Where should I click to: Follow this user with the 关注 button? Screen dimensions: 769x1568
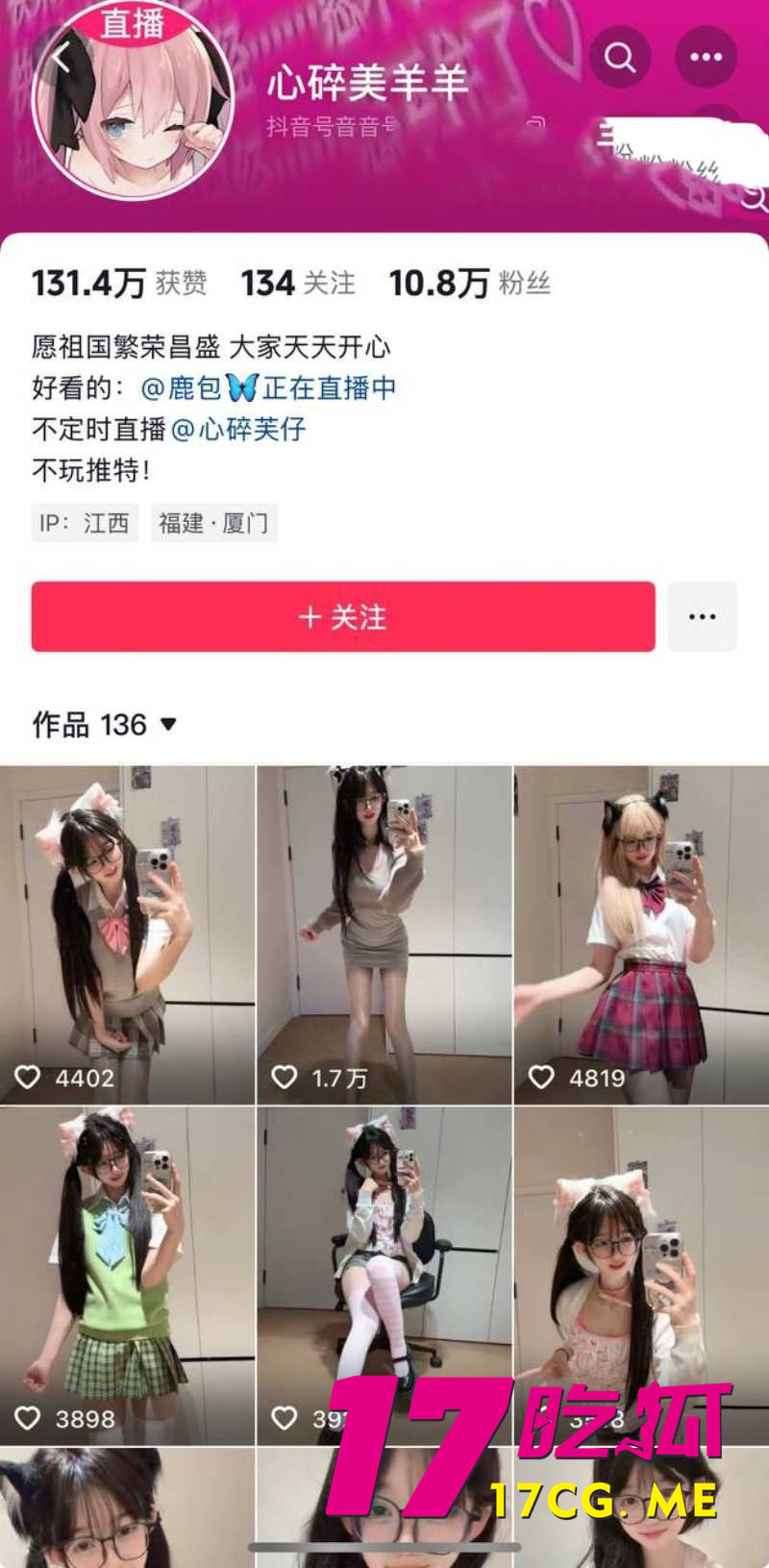click(x=343, y=616)
